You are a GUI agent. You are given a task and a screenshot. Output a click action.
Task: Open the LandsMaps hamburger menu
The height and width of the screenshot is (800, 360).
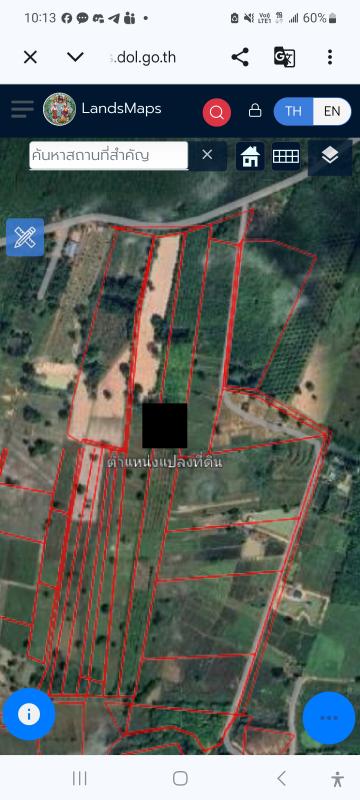(x=22, y=109)
